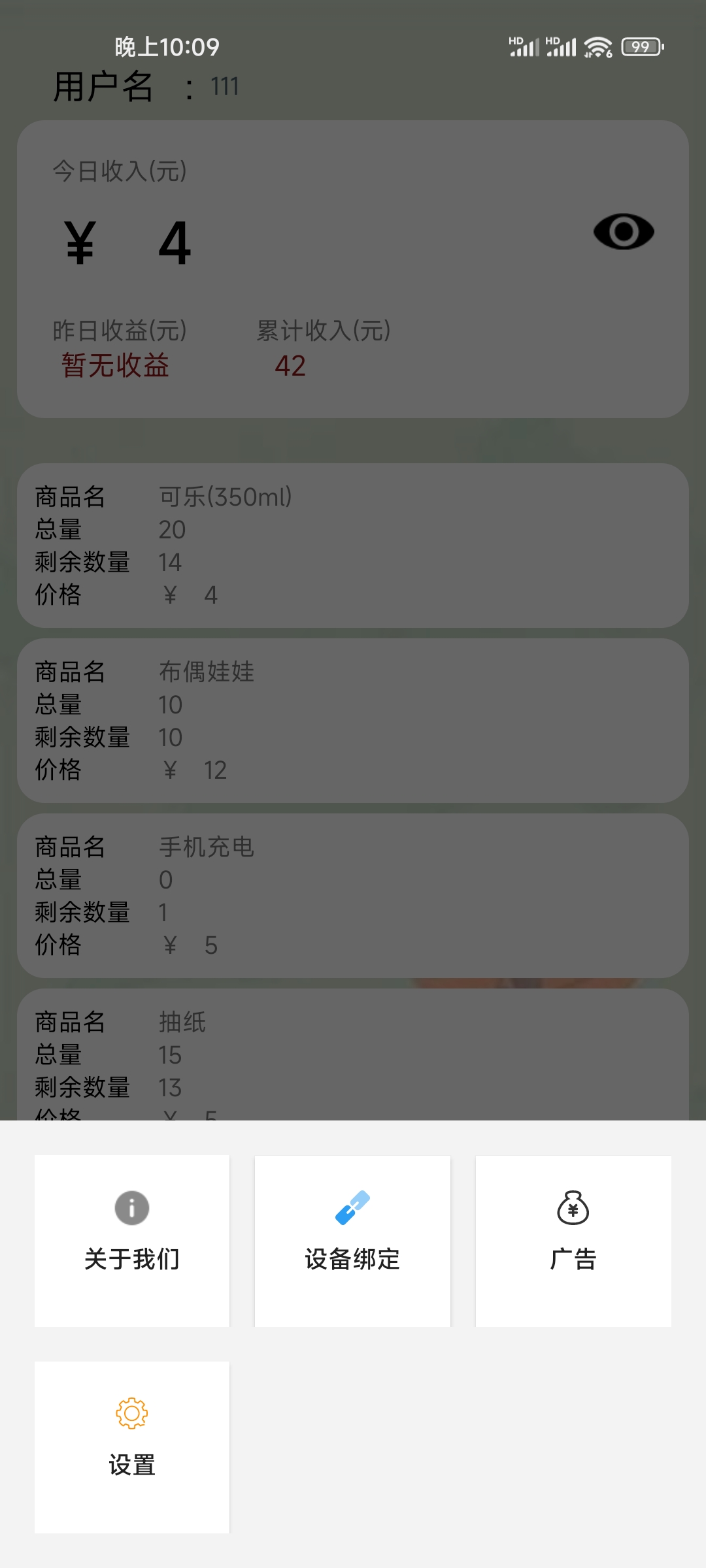Open 设置 from the bottom sheet
The width and height of the screenshot is (706, 1568).
131,1446
